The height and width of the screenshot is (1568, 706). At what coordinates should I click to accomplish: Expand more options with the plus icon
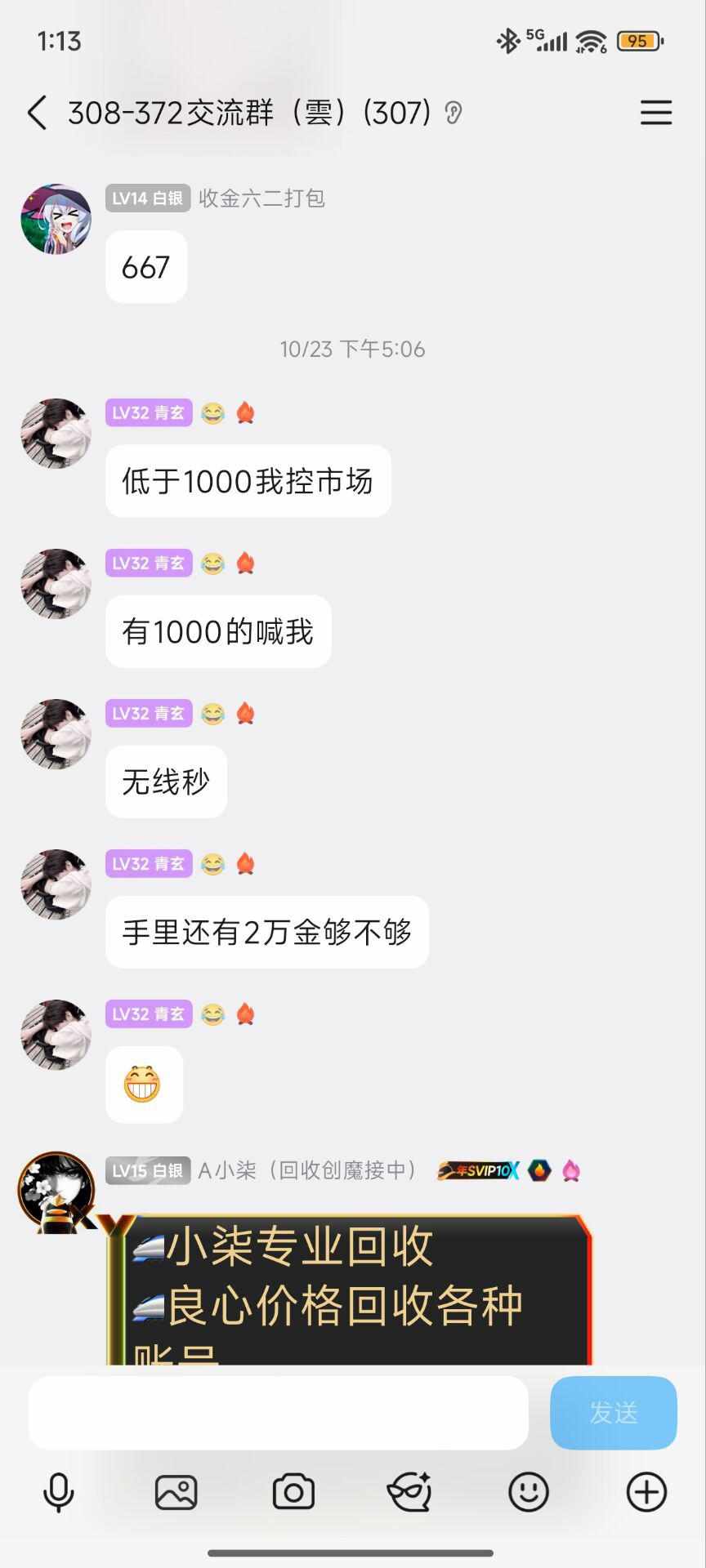(x=646, y=1493)
